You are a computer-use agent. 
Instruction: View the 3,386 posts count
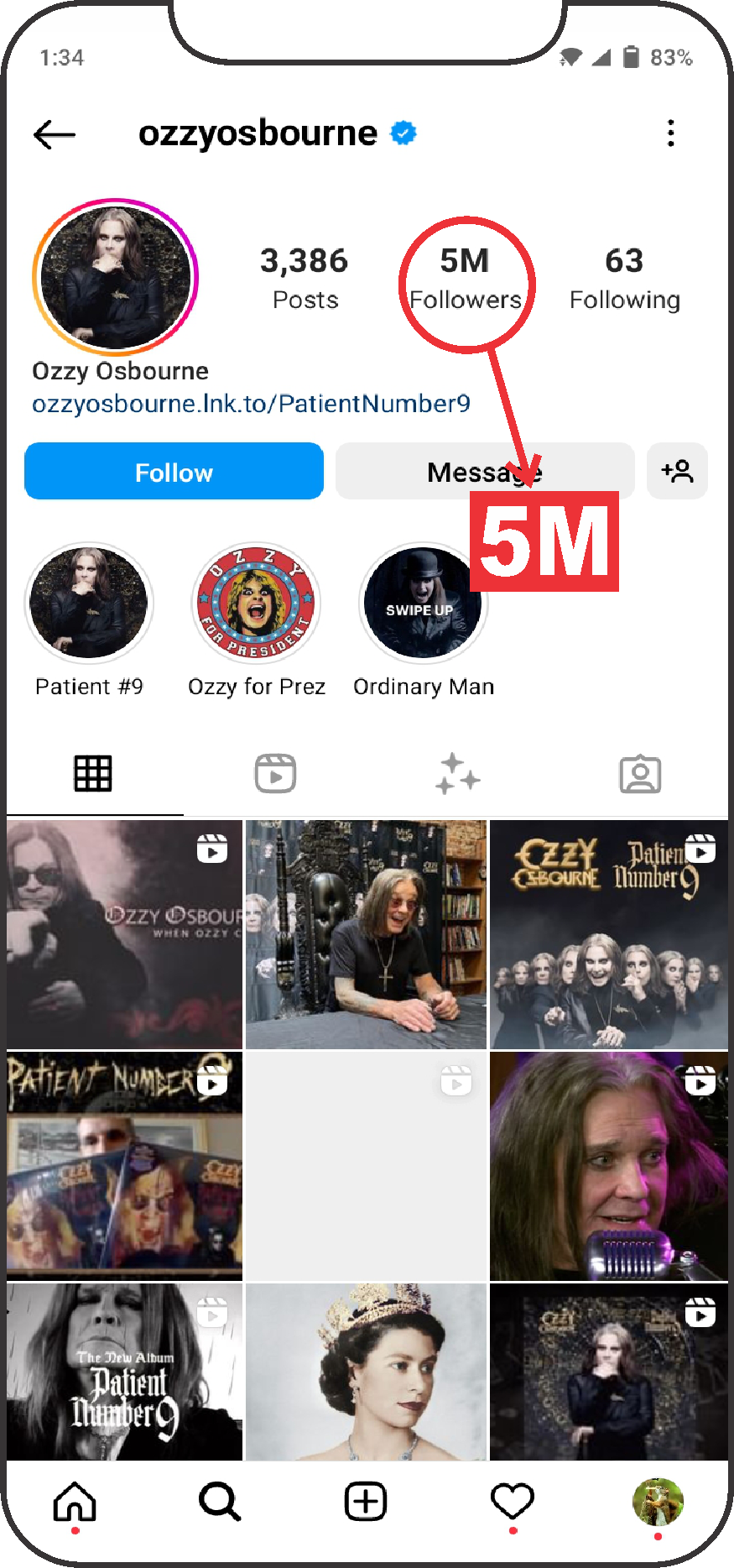coord(305,279)
